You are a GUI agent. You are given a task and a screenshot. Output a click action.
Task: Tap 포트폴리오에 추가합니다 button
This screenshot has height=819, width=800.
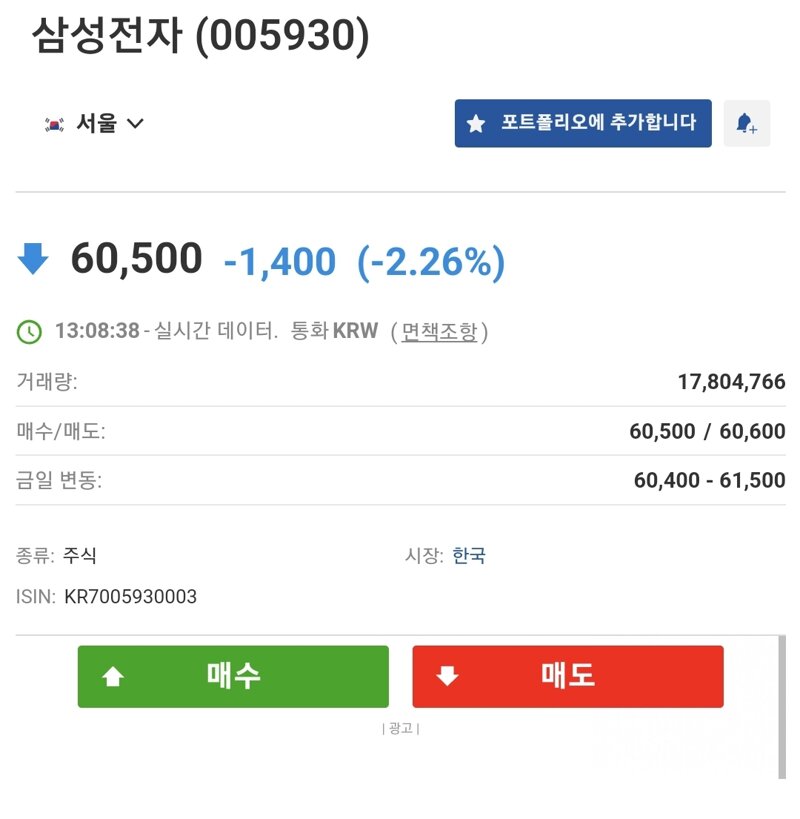tap(583, 123)
